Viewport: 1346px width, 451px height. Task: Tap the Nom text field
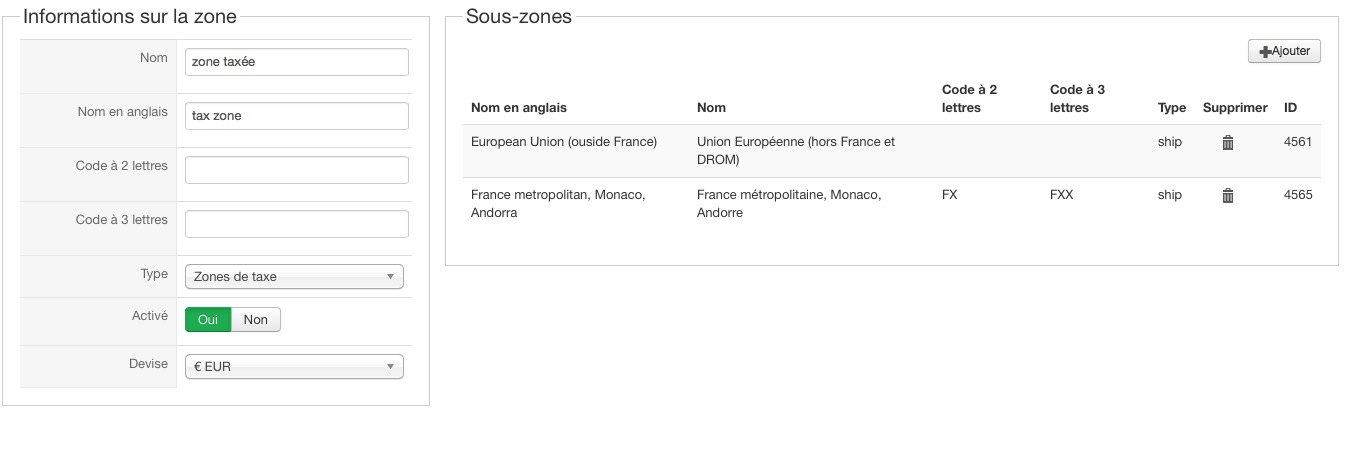click(x=297, y=62)
